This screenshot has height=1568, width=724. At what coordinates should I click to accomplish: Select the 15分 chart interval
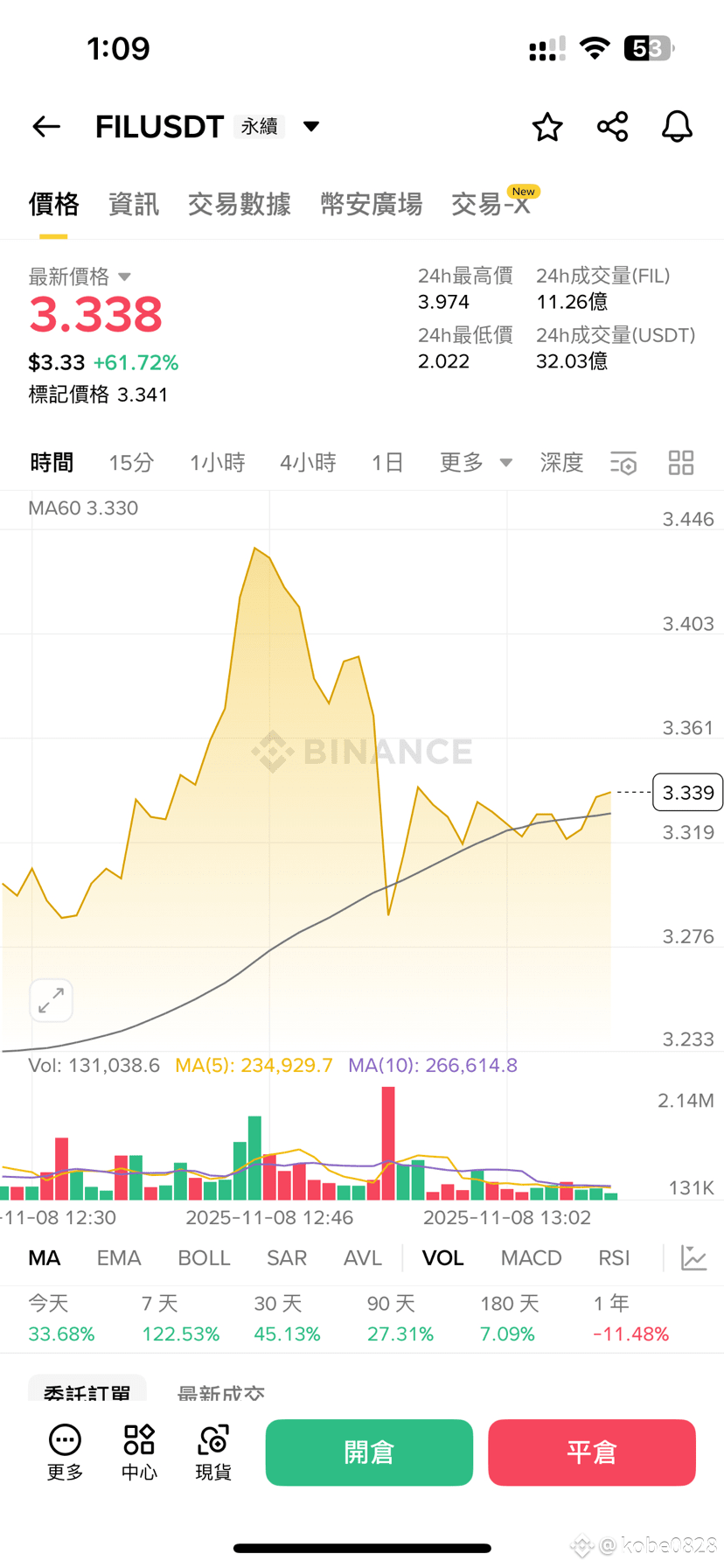point(131,463)
